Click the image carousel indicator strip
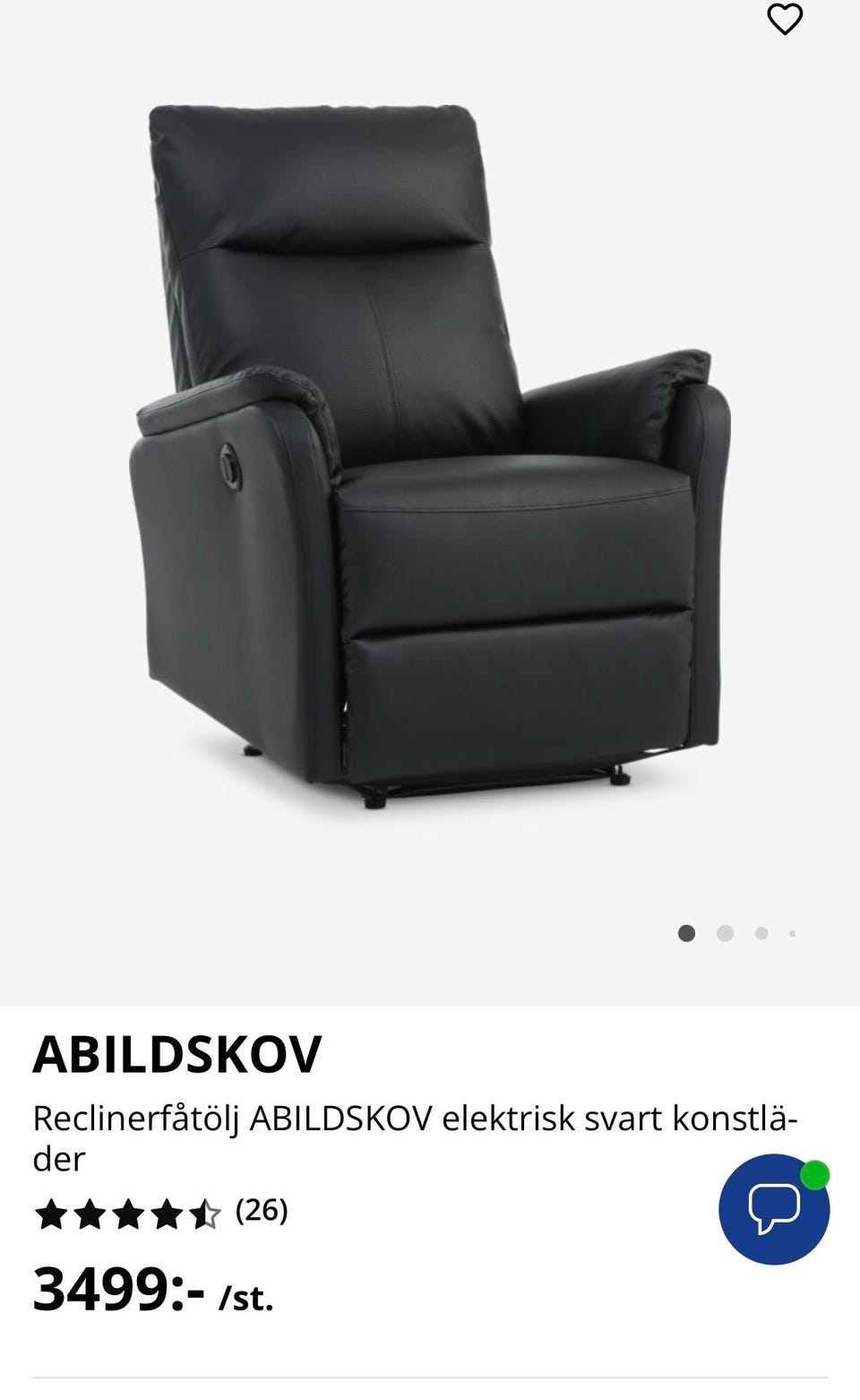The width and height of the screenshot is (860, 1400). tap(739, 933)
